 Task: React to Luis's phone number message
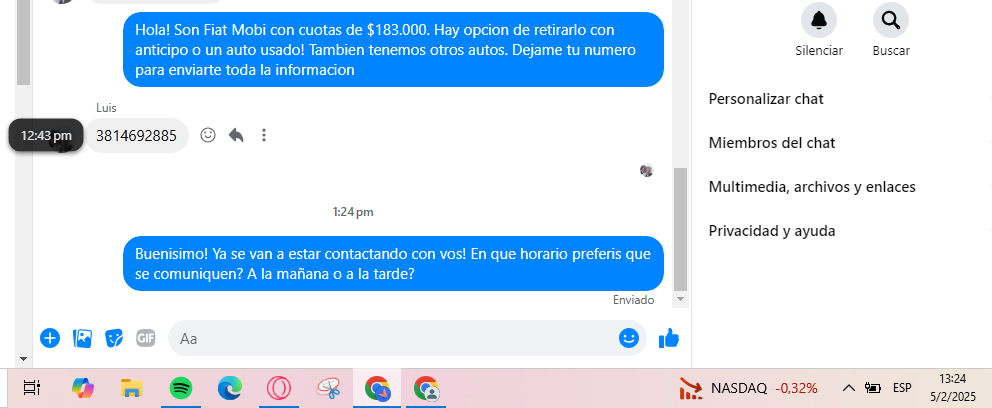click(x=208, y=135)
